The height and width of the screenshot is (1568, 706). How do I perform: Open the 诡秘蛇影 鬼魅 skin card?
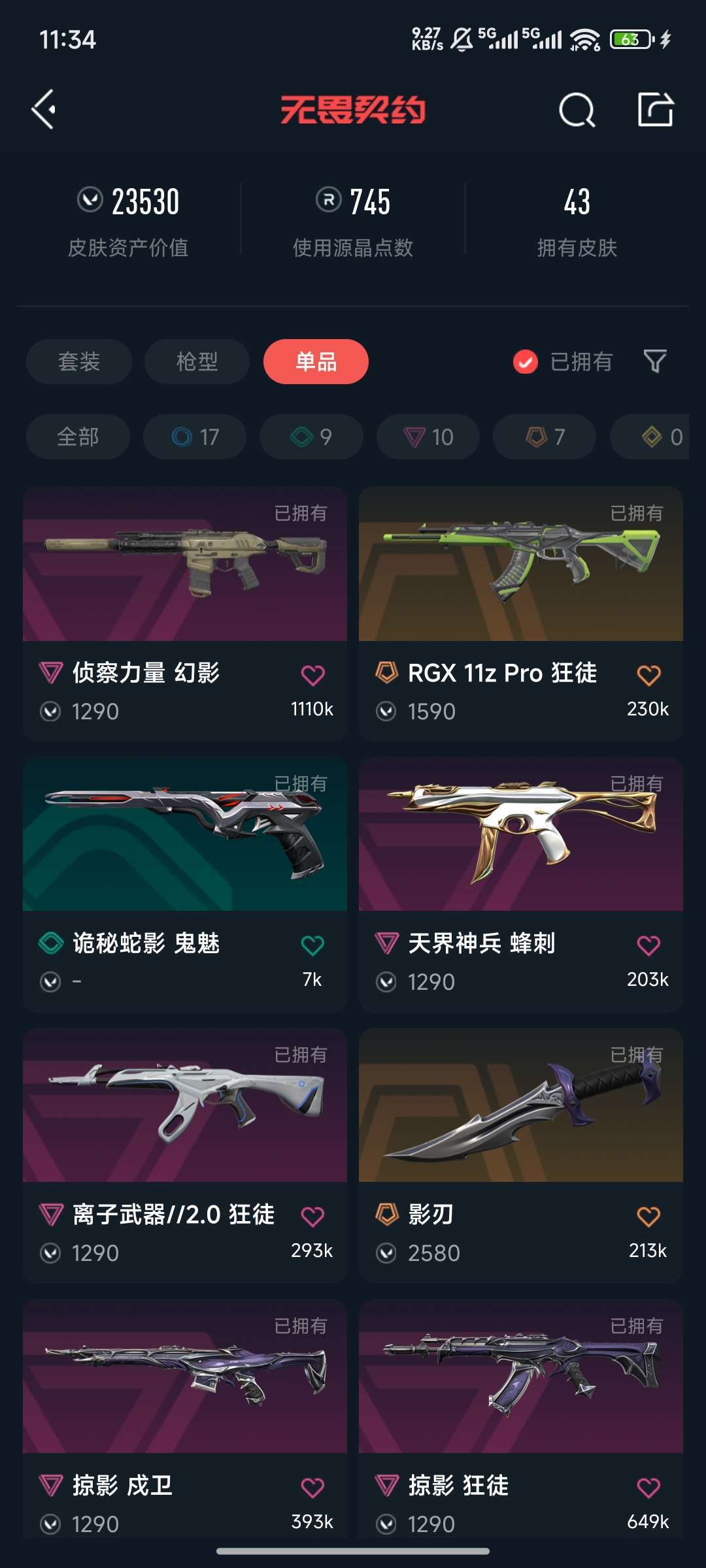(185, 885)
